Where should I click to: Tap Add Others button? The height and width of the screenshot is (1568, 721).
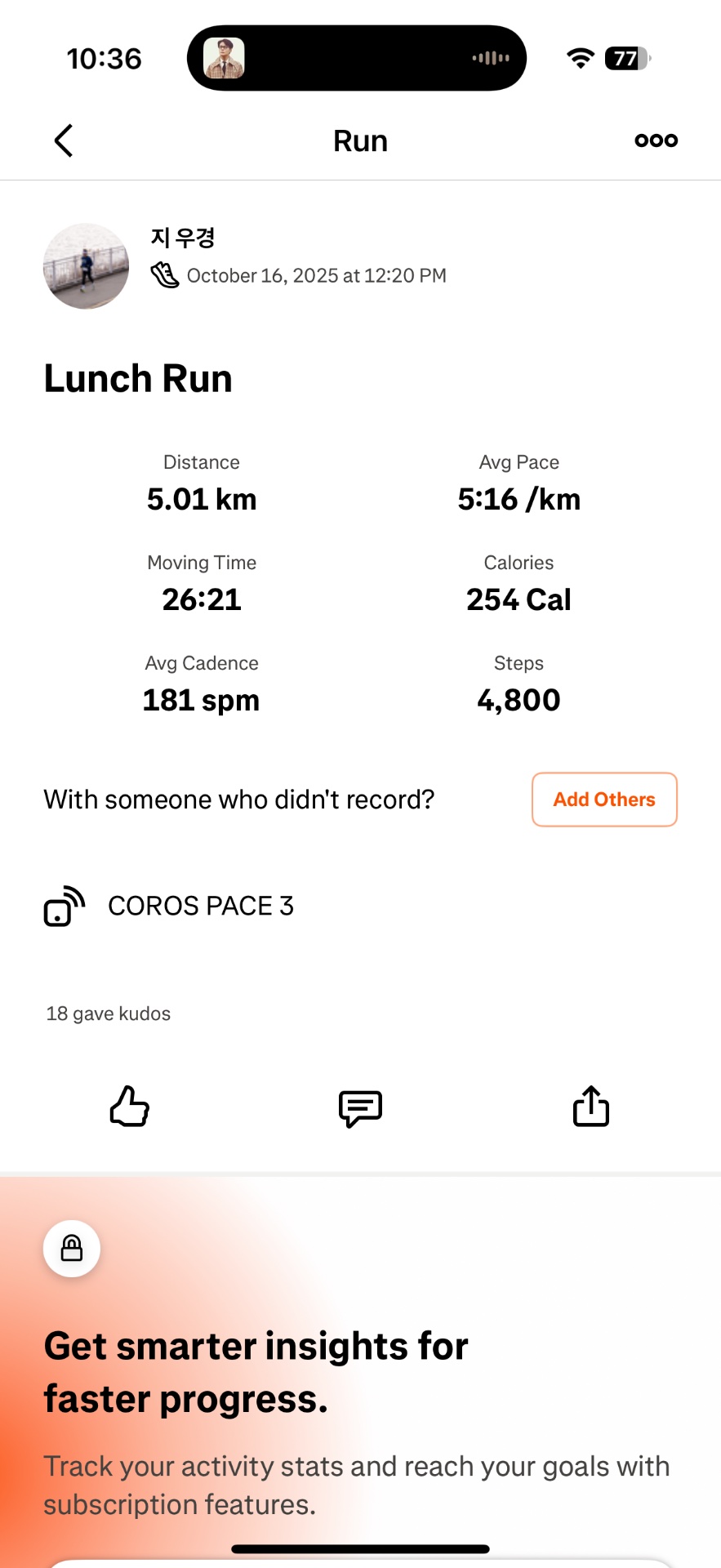(x=604, y=800)
